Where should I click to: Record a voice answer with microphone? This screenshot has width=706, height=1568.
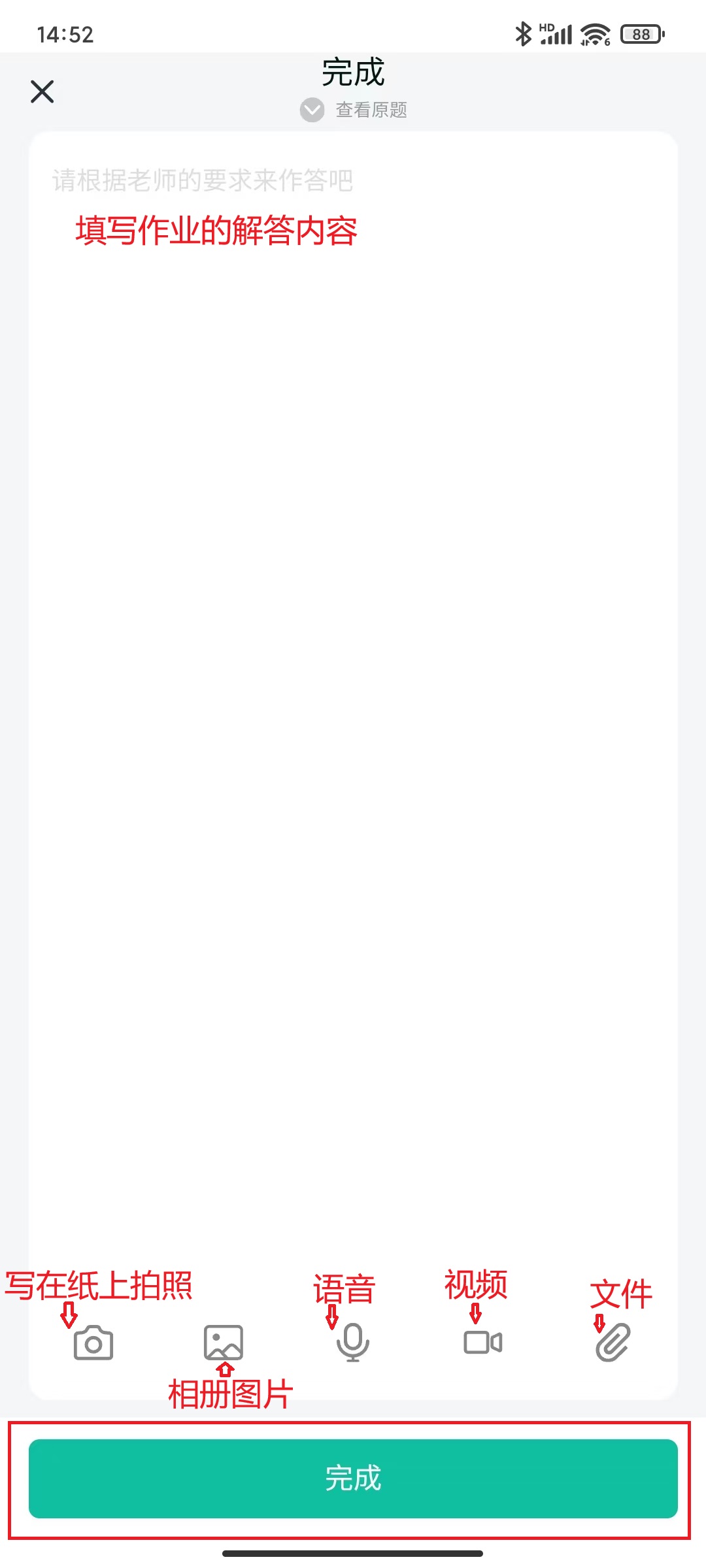pos(353,1342)
